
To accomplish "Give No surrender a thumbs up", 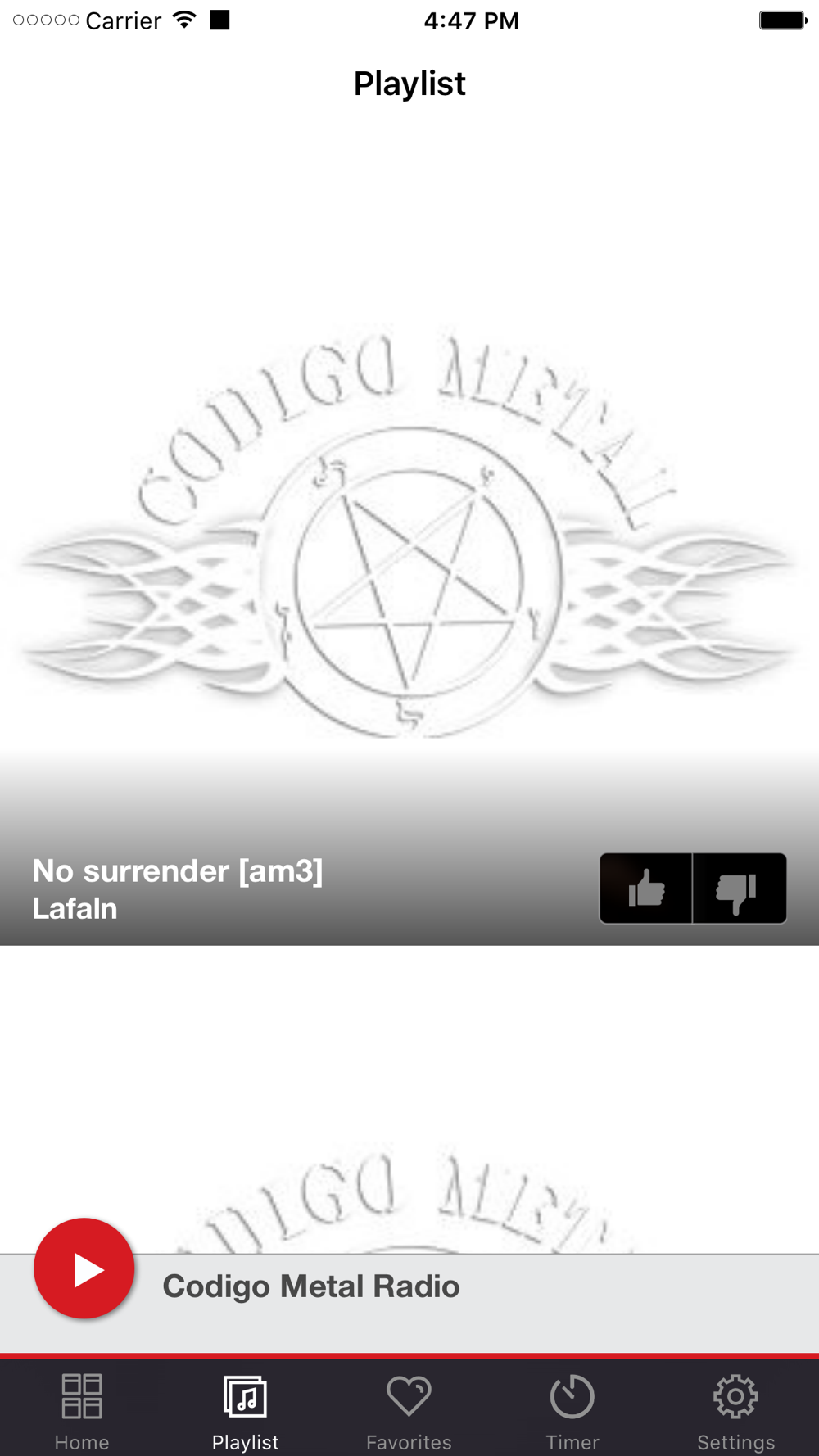I will click(x=646, y=889).
